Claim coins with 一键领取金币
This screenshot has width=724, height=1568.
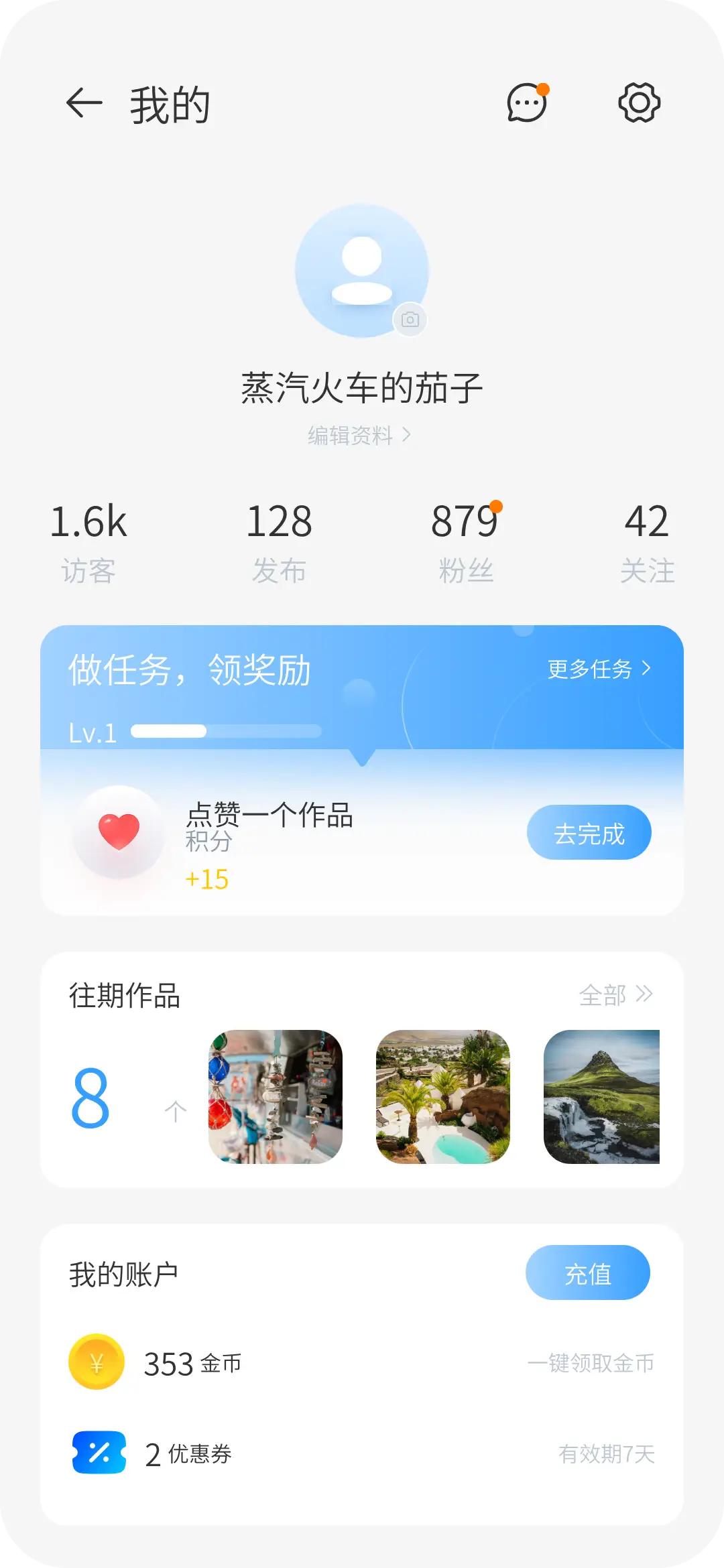click(x=590, y=1363)
